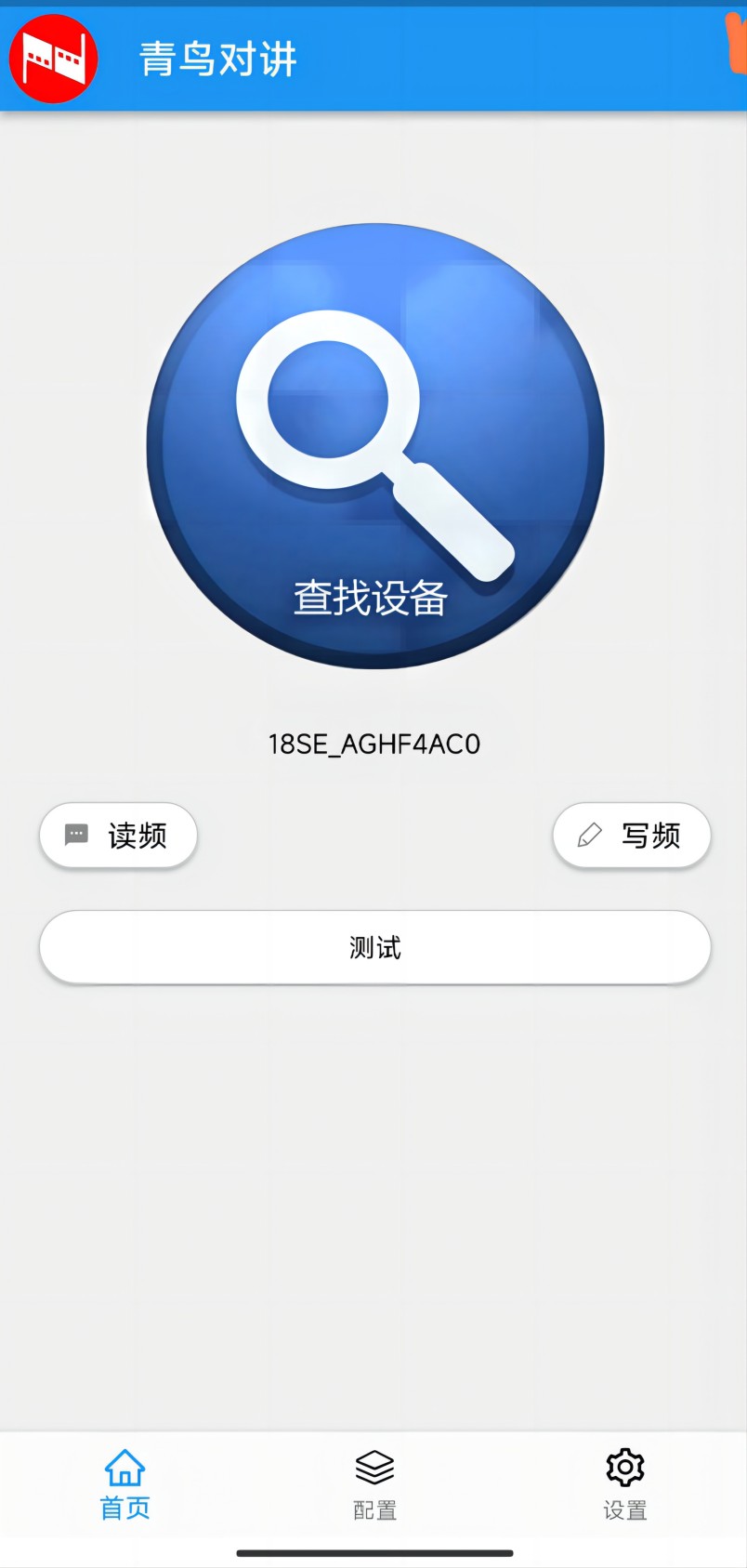
Task: Click the 查找设备 label text
Action: click(x=371, y=600)
